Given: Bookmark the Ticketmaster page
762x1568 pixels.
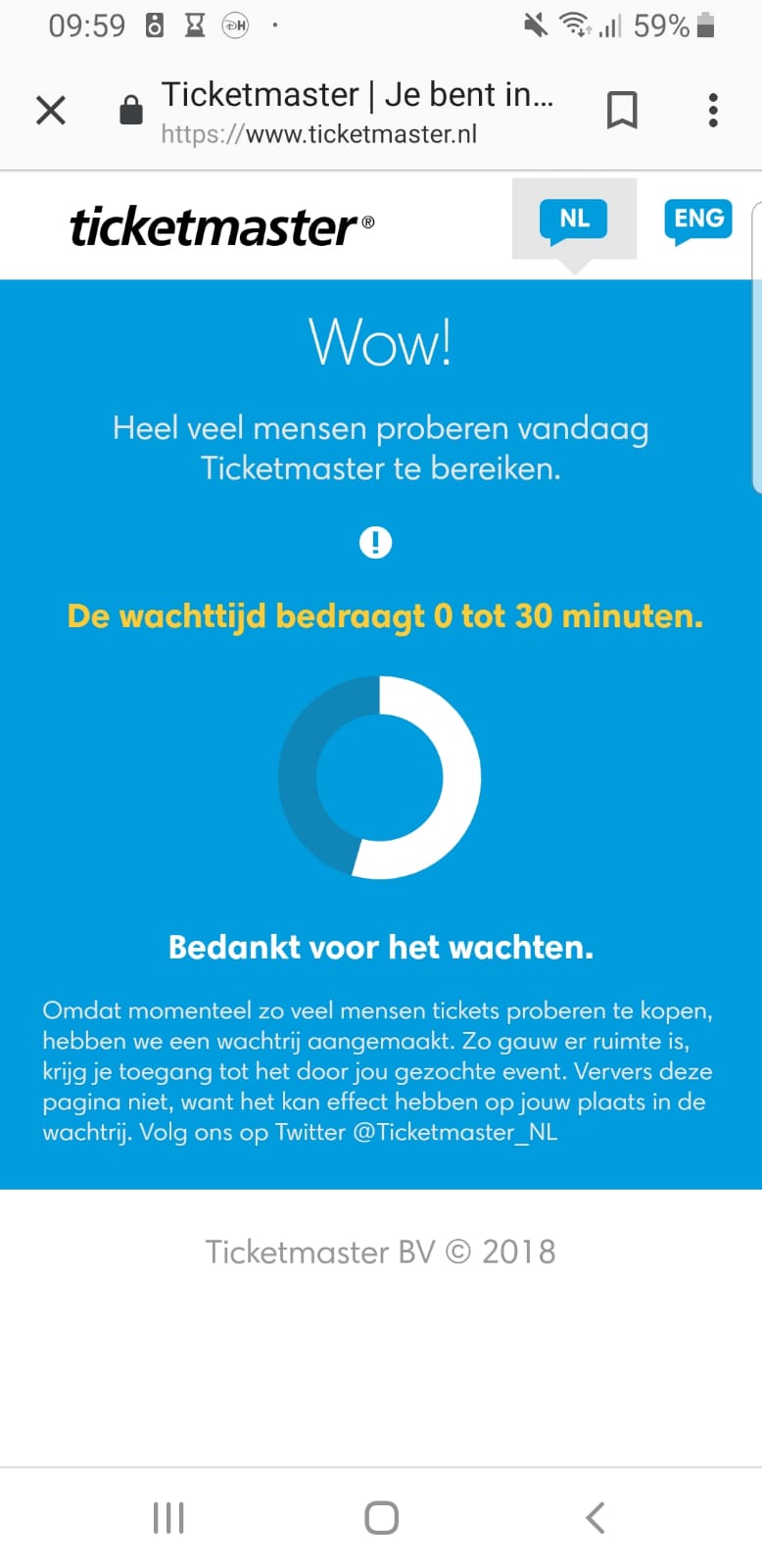Looking at the screenshot, I should (x=622, y=110).
